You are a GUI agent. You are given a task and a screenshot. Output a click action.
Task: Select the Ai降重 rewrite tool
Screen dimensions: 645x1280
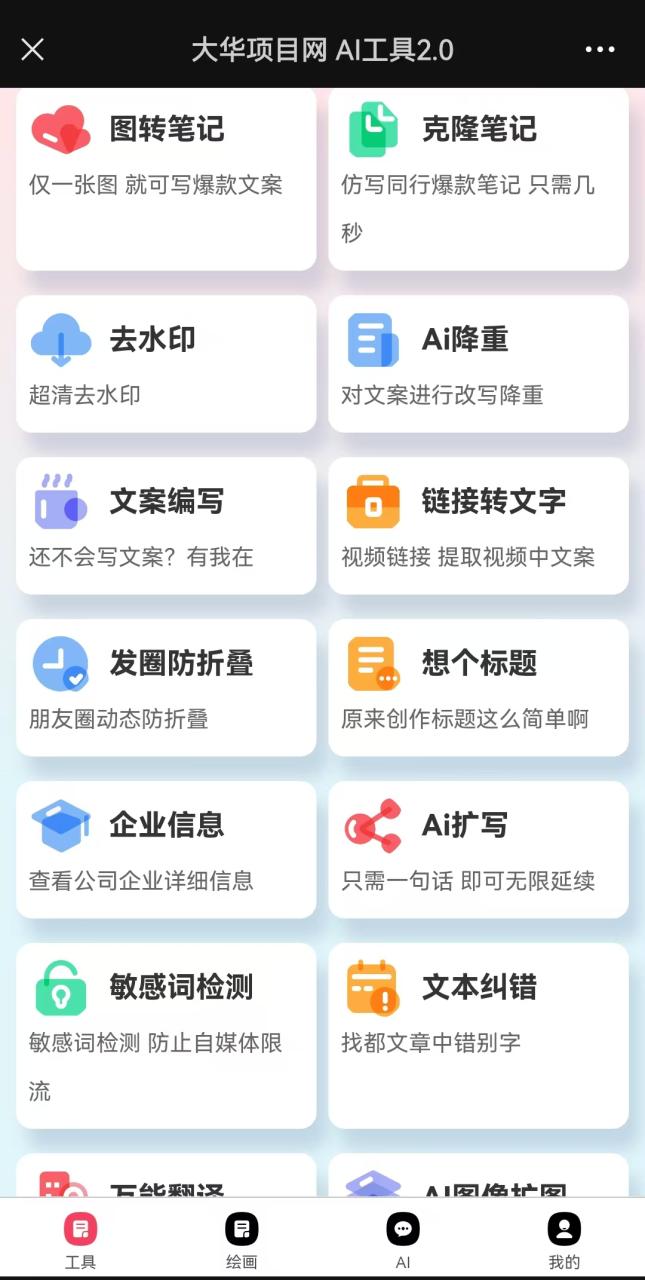pos(478,364)
